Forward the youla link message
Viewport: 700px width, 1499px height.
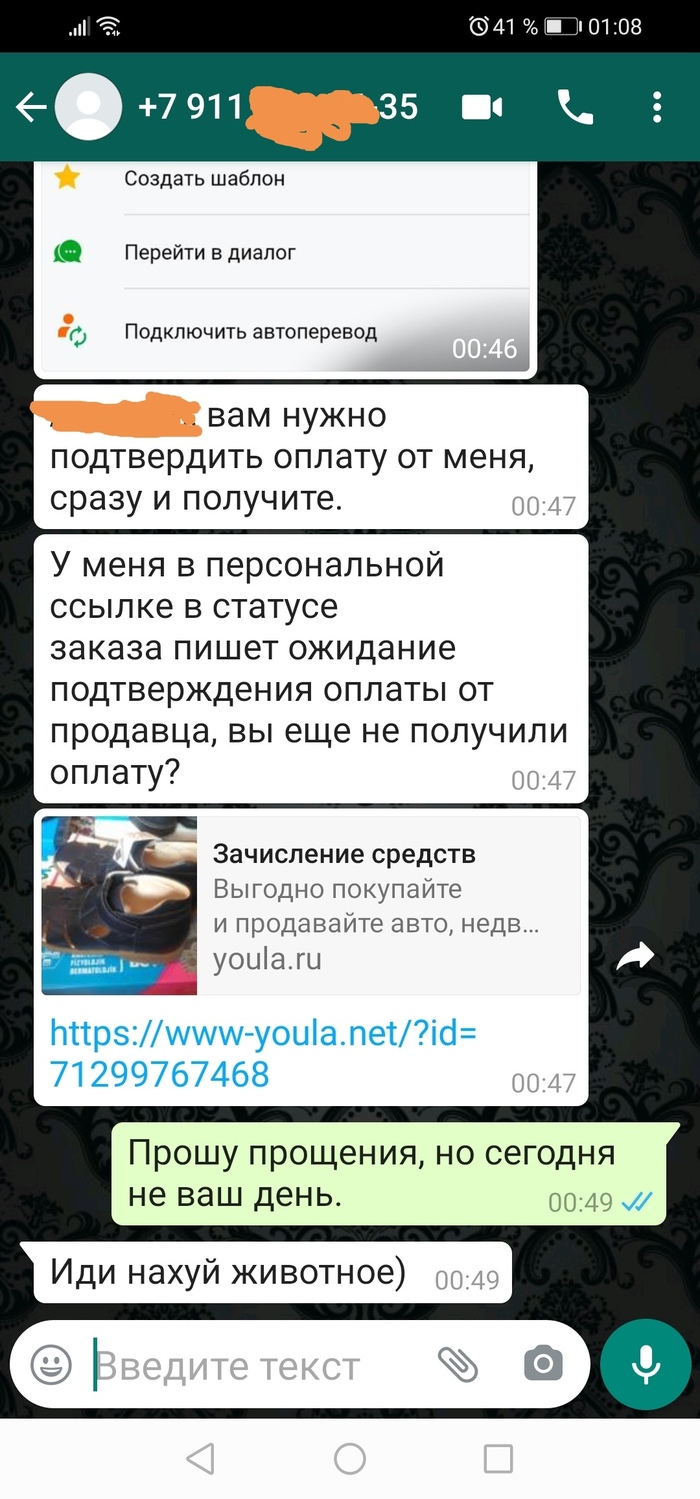(x=634, y=958)
